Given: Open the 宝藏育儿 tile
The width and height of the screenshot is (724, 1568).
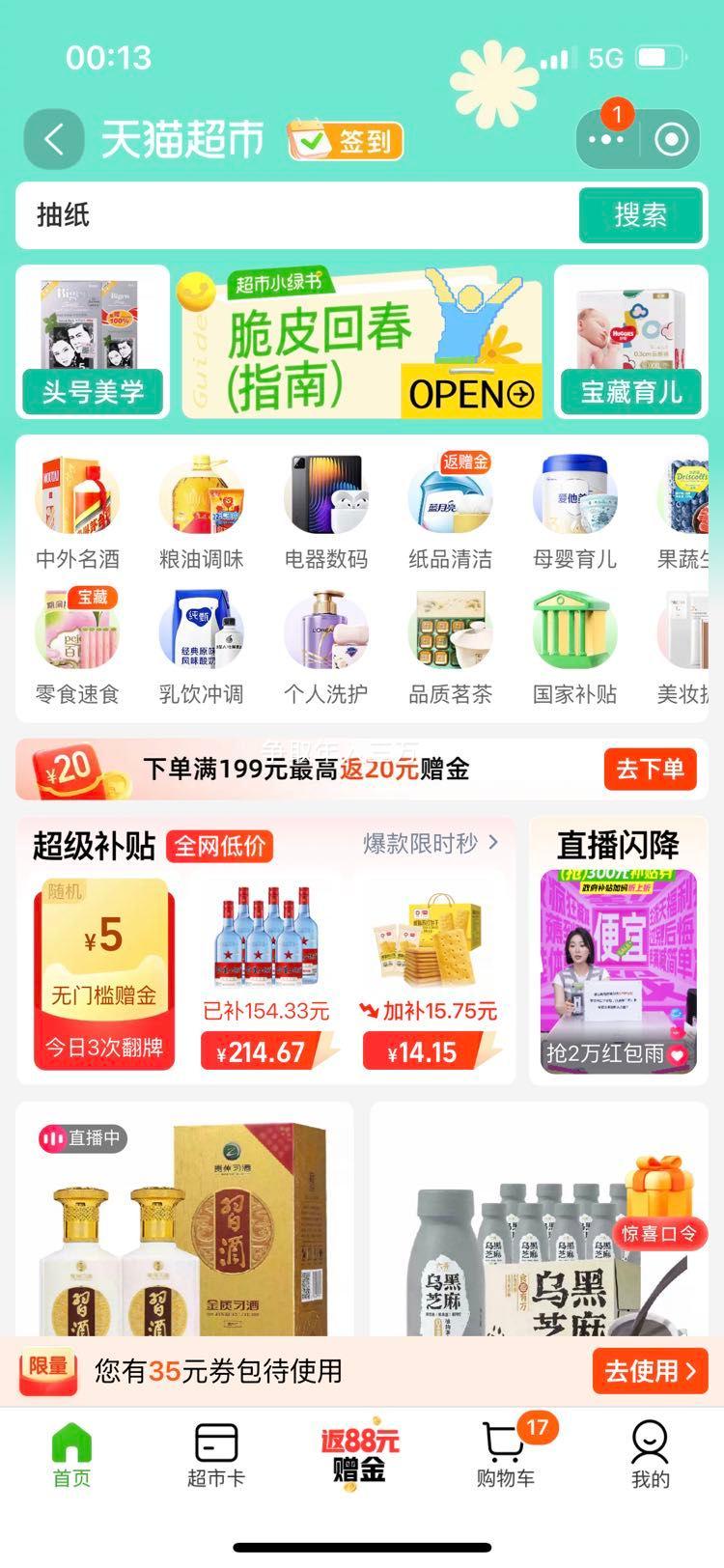Looking at the screenshot, I should 631,343.
